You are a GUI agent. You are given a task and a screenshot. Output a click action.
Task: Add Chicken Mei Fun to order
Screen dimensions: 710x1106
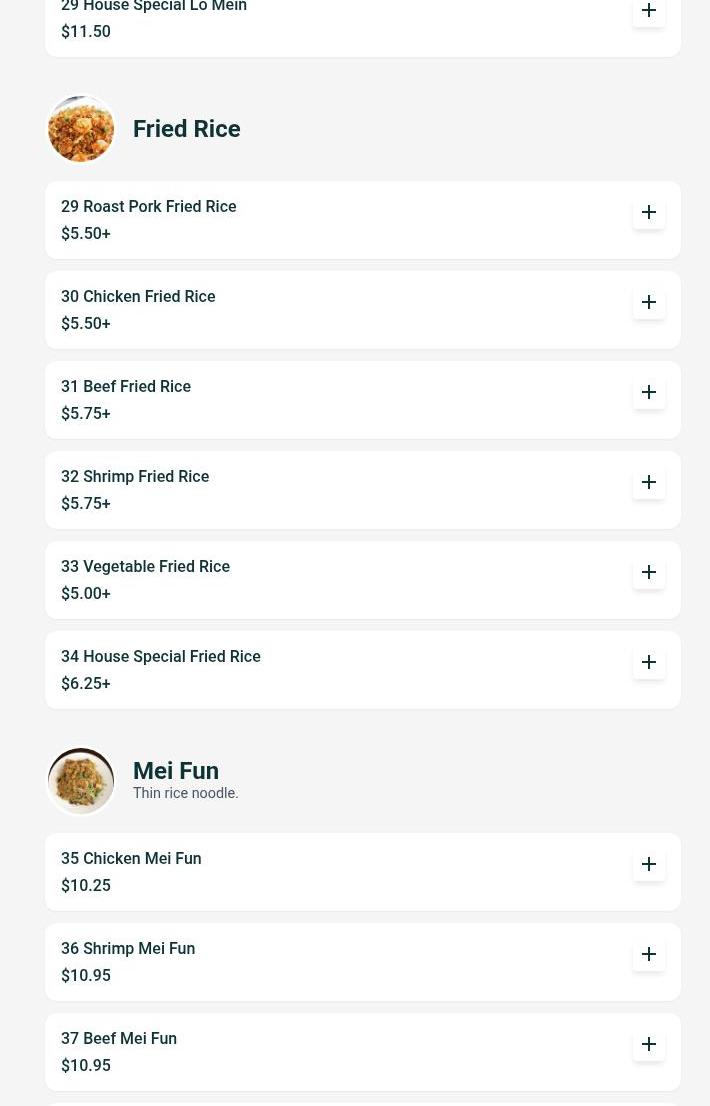pyautogui.click(x=649, y=864)
